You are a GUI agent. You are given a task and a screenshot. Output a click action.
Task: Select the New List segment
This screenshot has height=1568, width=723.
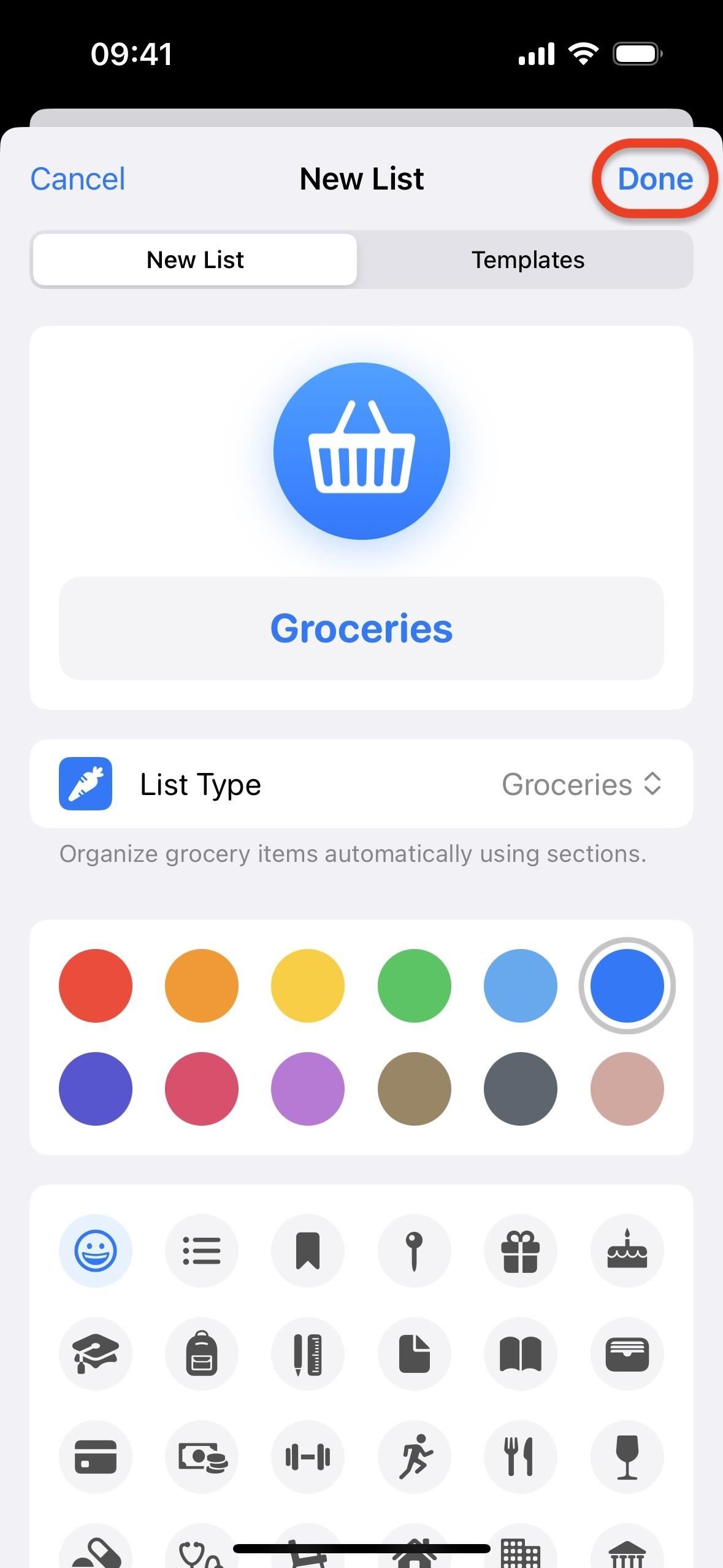coord(195,260)
